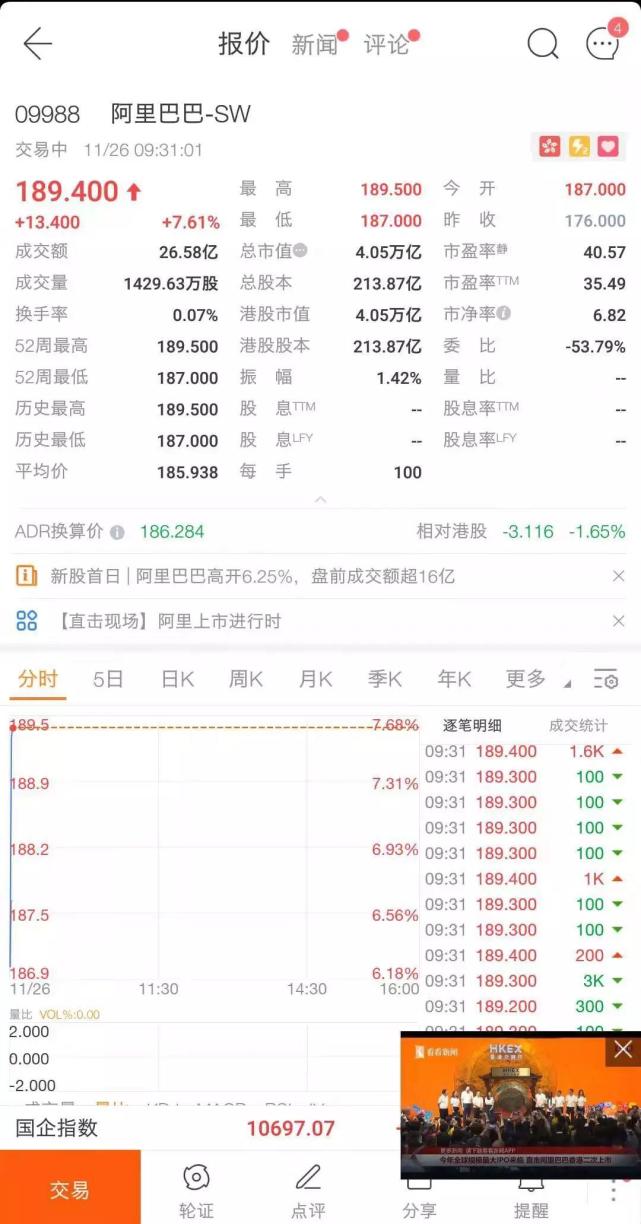
Task: Open 轮证 from the bottom bar
Action: [196, 1190]
